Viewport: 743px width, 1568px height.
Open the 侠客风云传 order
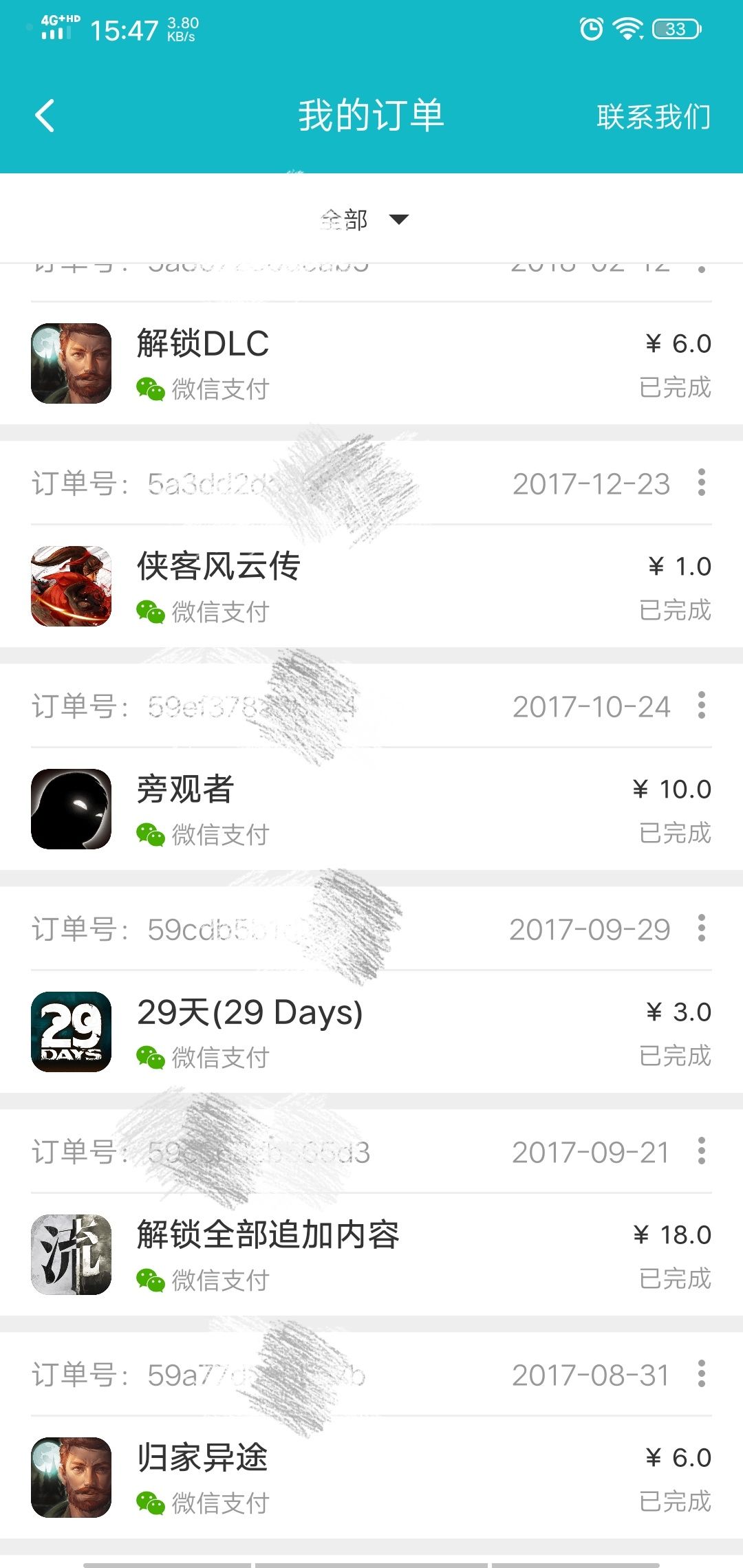pos(371,587)
